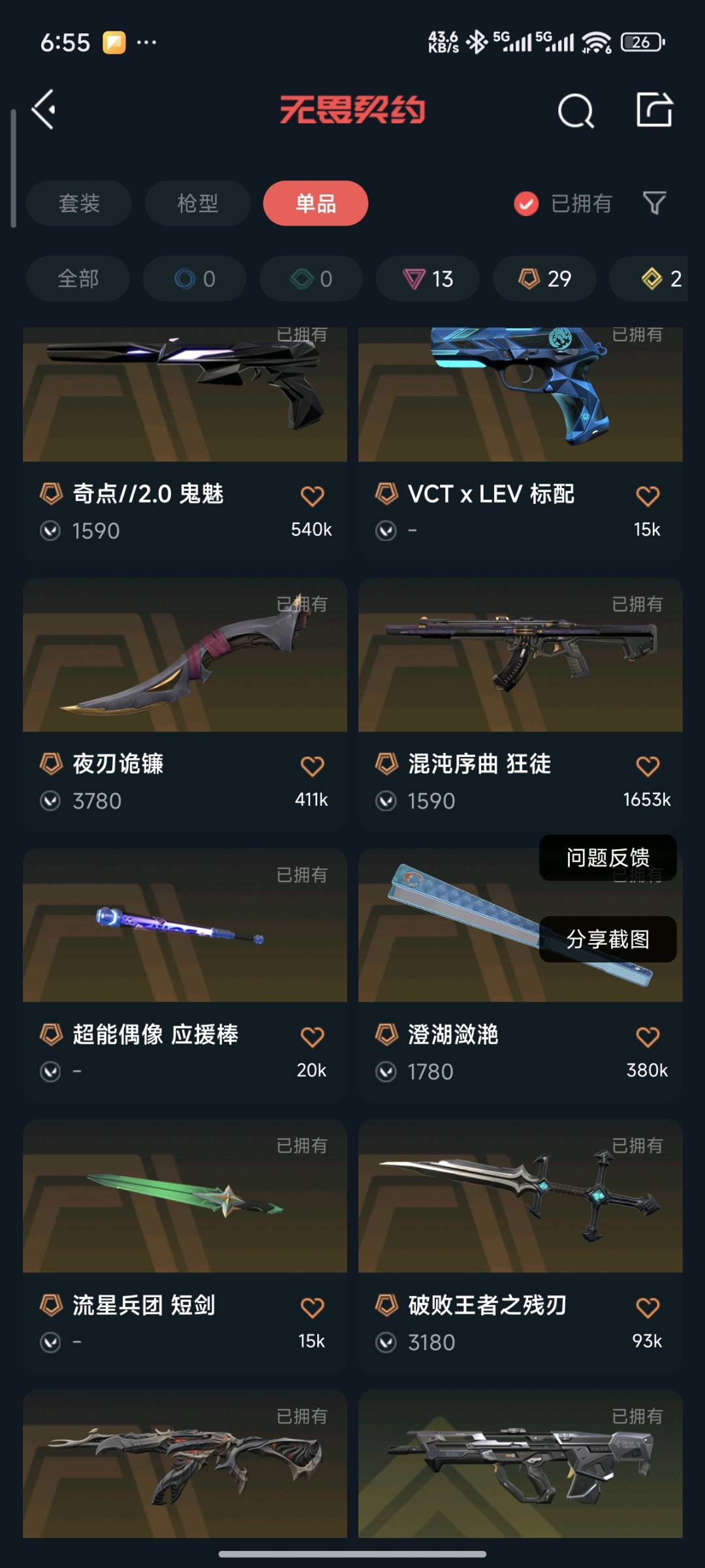Select the 单品 tab
This screenshot has height=1568, width=705.
coord(315,204)
